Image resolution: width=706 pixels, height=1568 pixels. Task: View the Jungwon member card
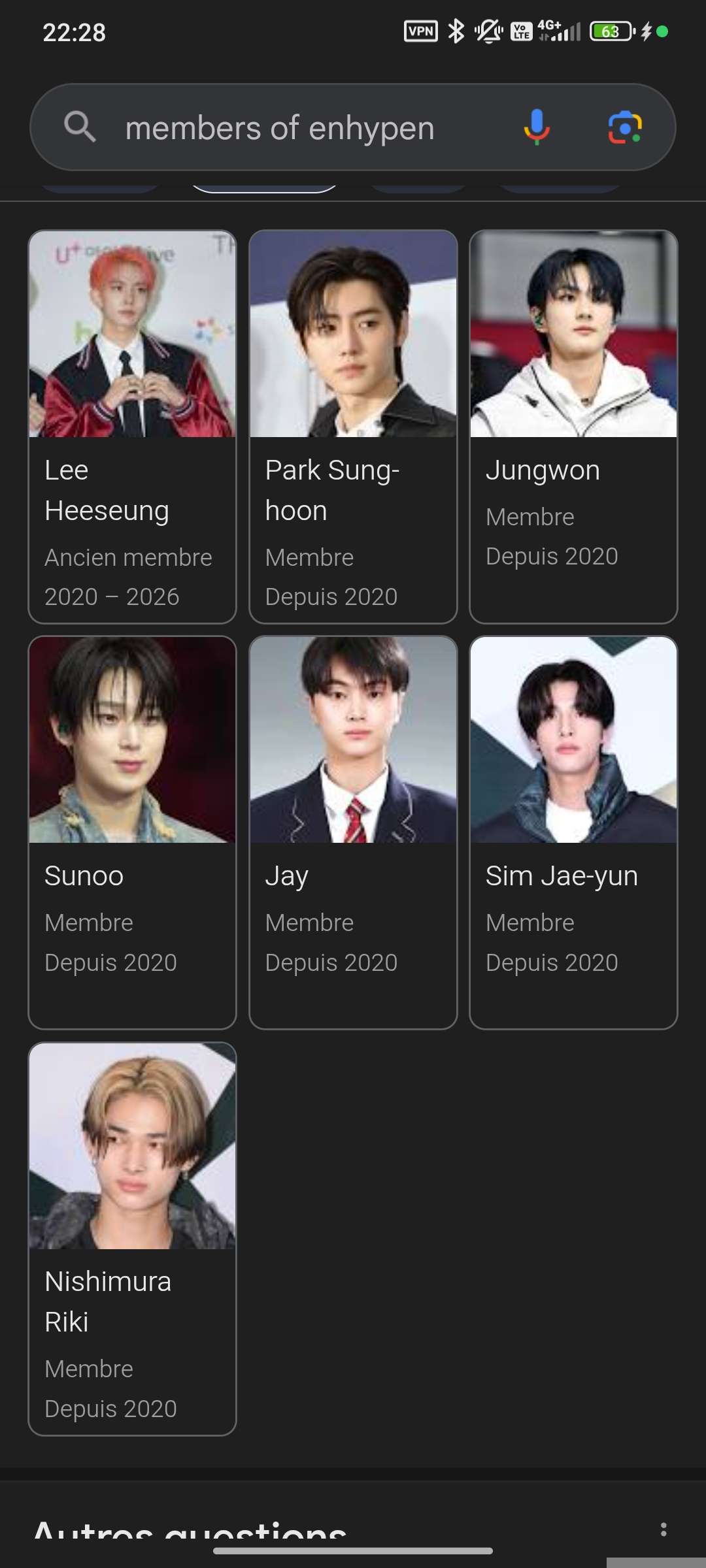click(573, 427)
